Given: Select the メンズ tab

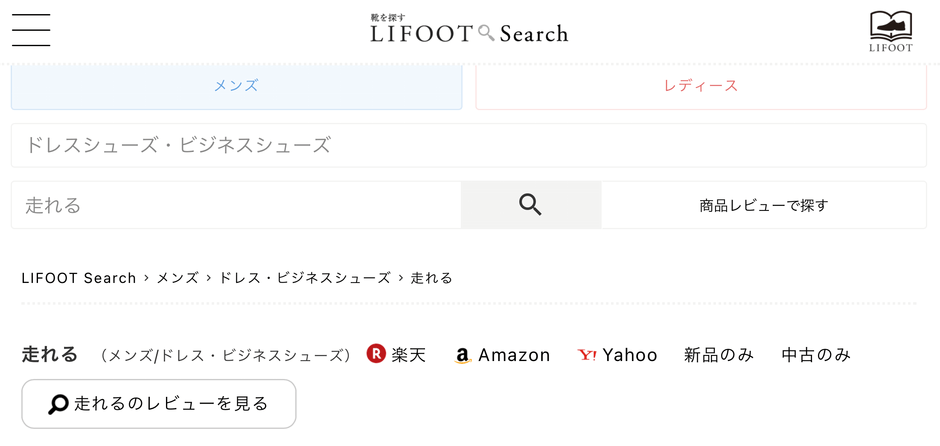Looking at the screenshot, I should 236,86.
